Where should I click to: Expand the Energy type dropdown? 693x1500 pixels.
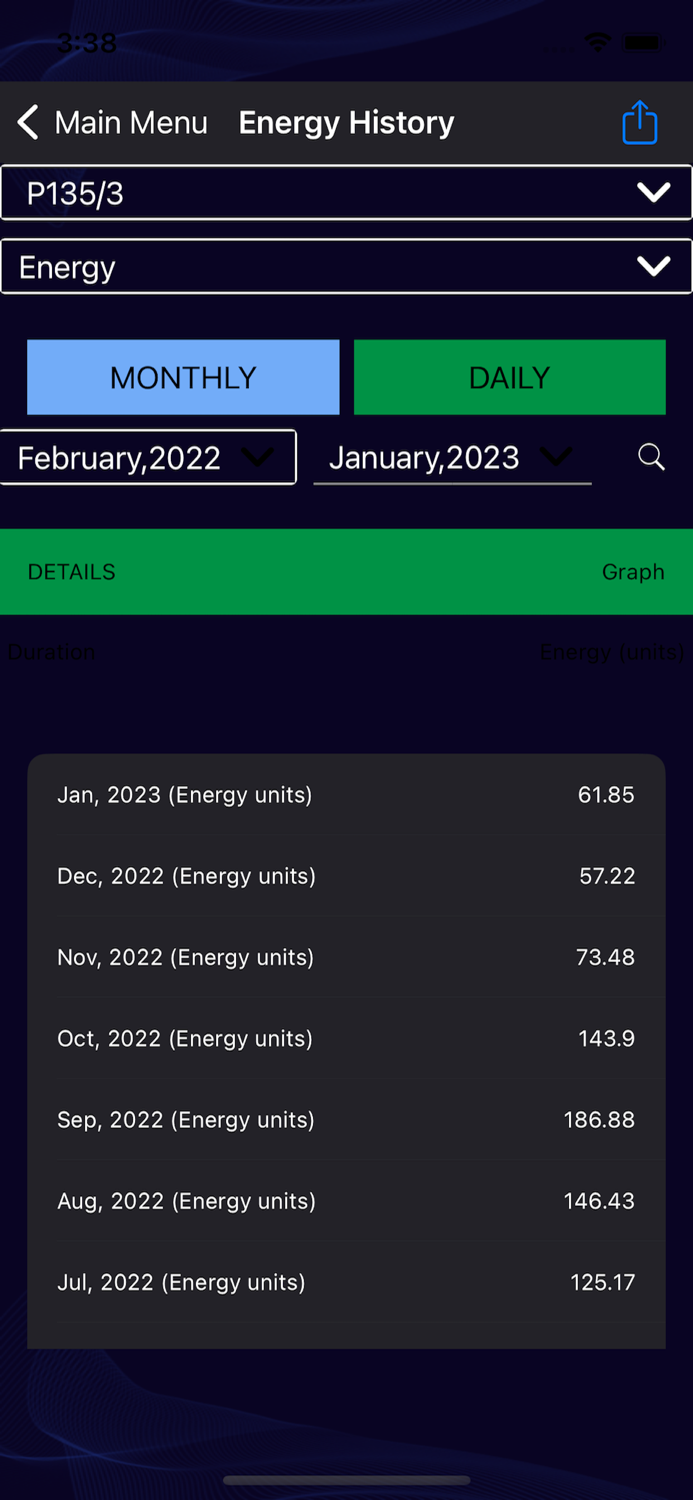coord(346,267)
